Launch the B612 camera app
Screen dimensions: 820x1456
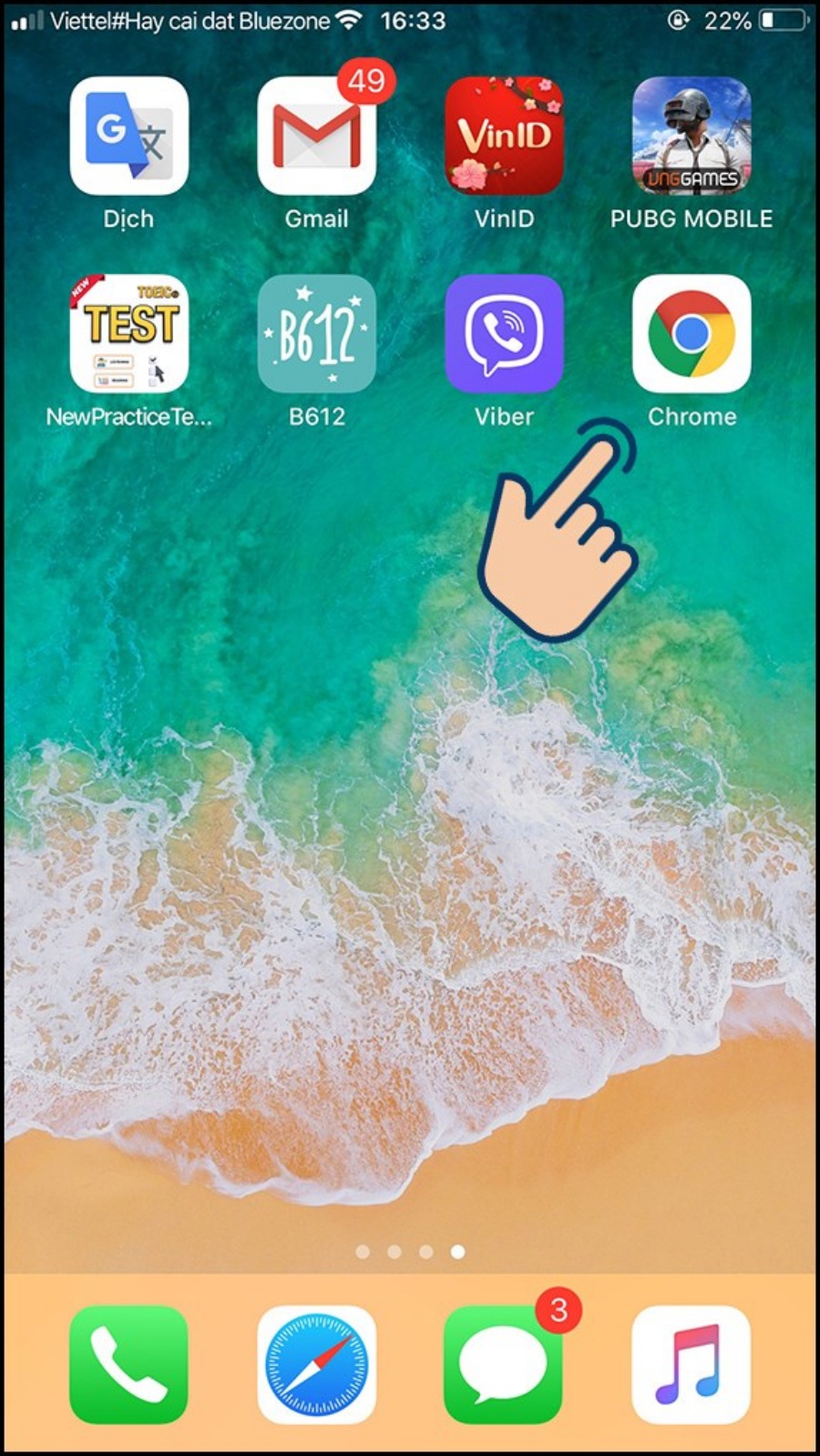316,334
